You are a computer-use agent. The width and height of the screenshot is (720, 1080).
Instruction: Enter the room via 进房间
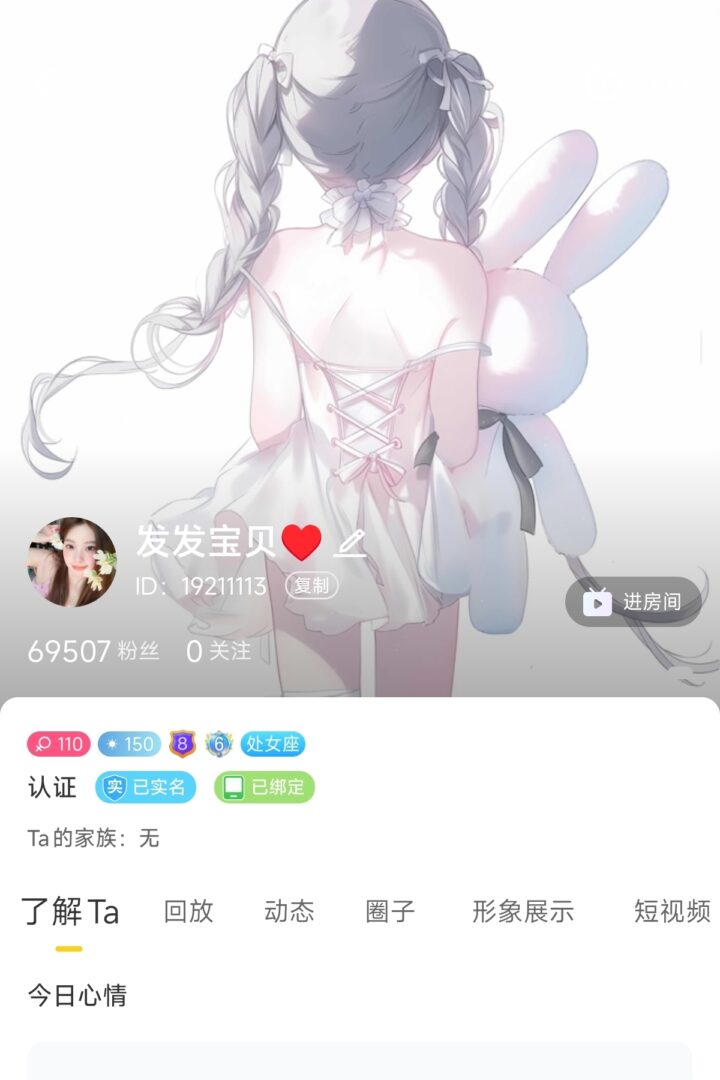(x=634, y=601)
